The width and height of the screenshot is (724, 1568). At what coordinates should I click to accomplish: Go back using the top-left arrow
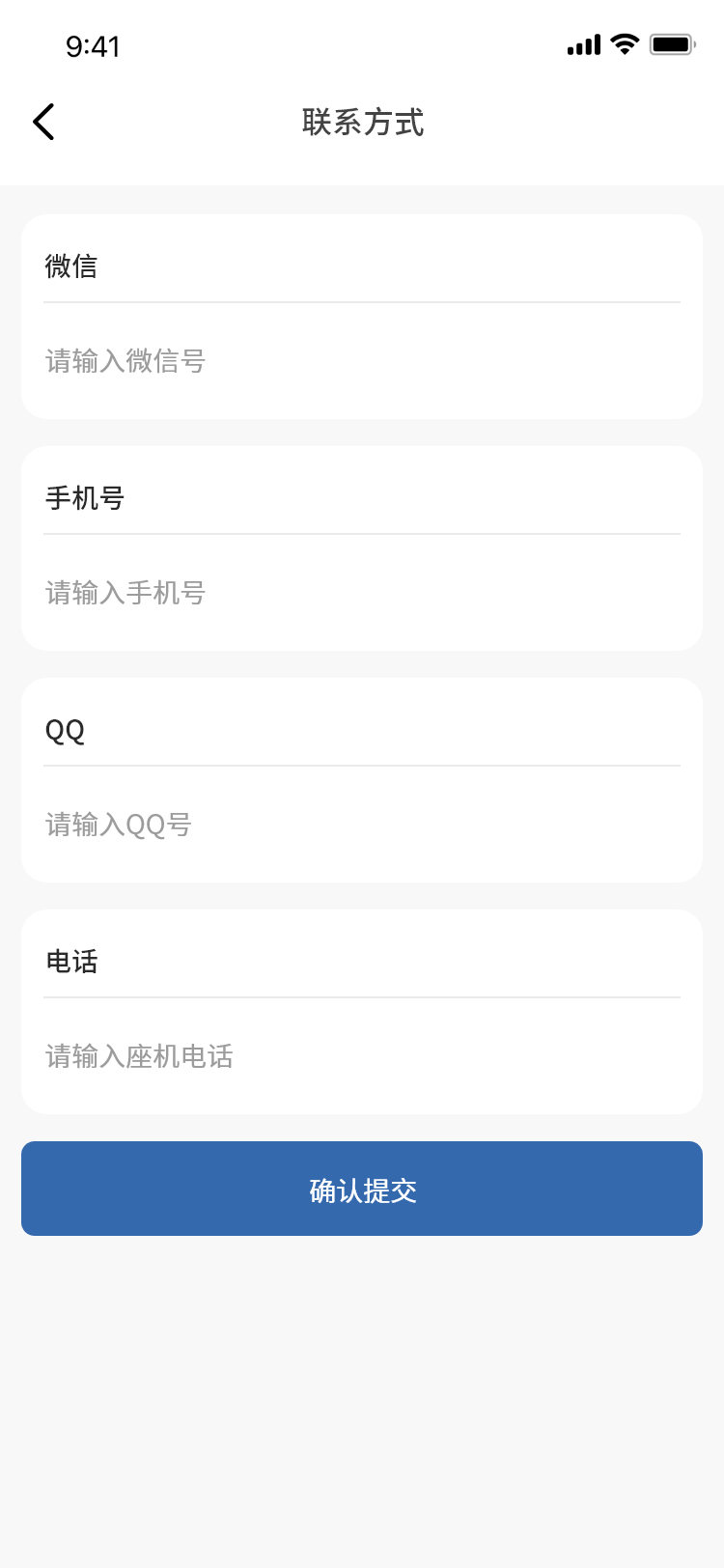[x=43, y=123]
